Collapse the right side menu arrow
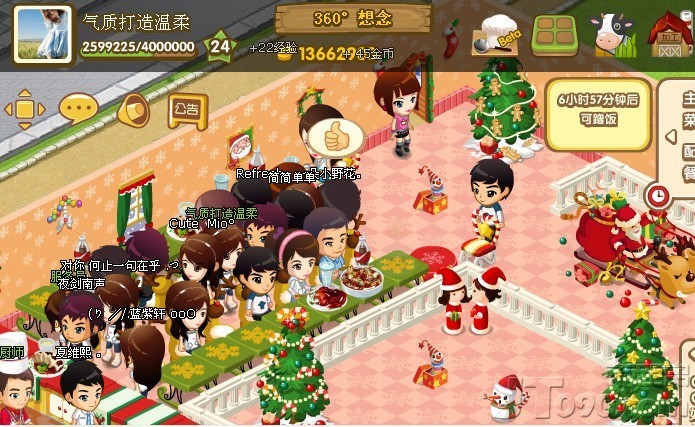Screen dimensions: 695x427 point(670,137)
